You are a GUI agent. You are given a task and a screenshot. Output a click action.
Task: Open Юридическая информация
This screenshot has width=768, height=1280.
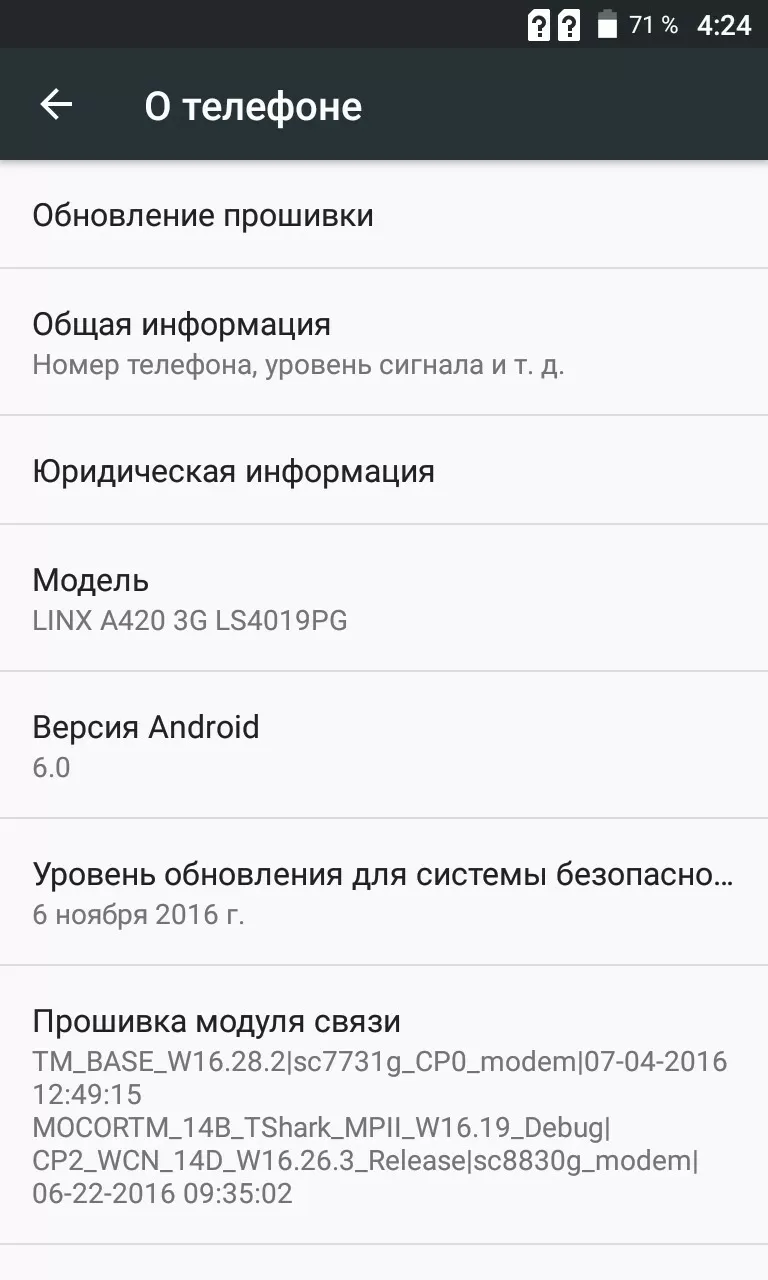tap(384, 471)
